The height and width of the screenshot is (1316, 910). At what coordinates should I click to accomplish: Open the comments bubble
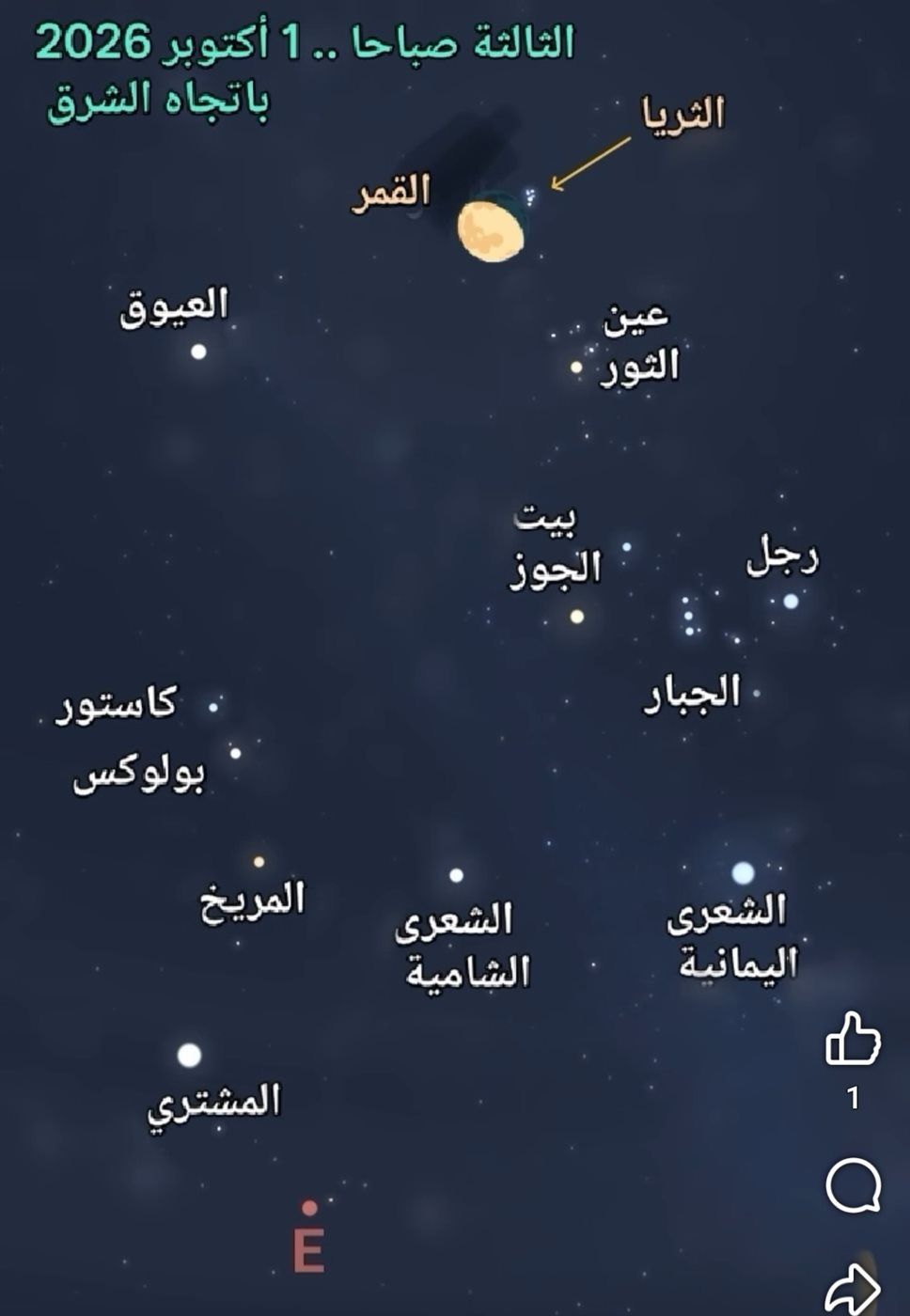coord(853,1185)
